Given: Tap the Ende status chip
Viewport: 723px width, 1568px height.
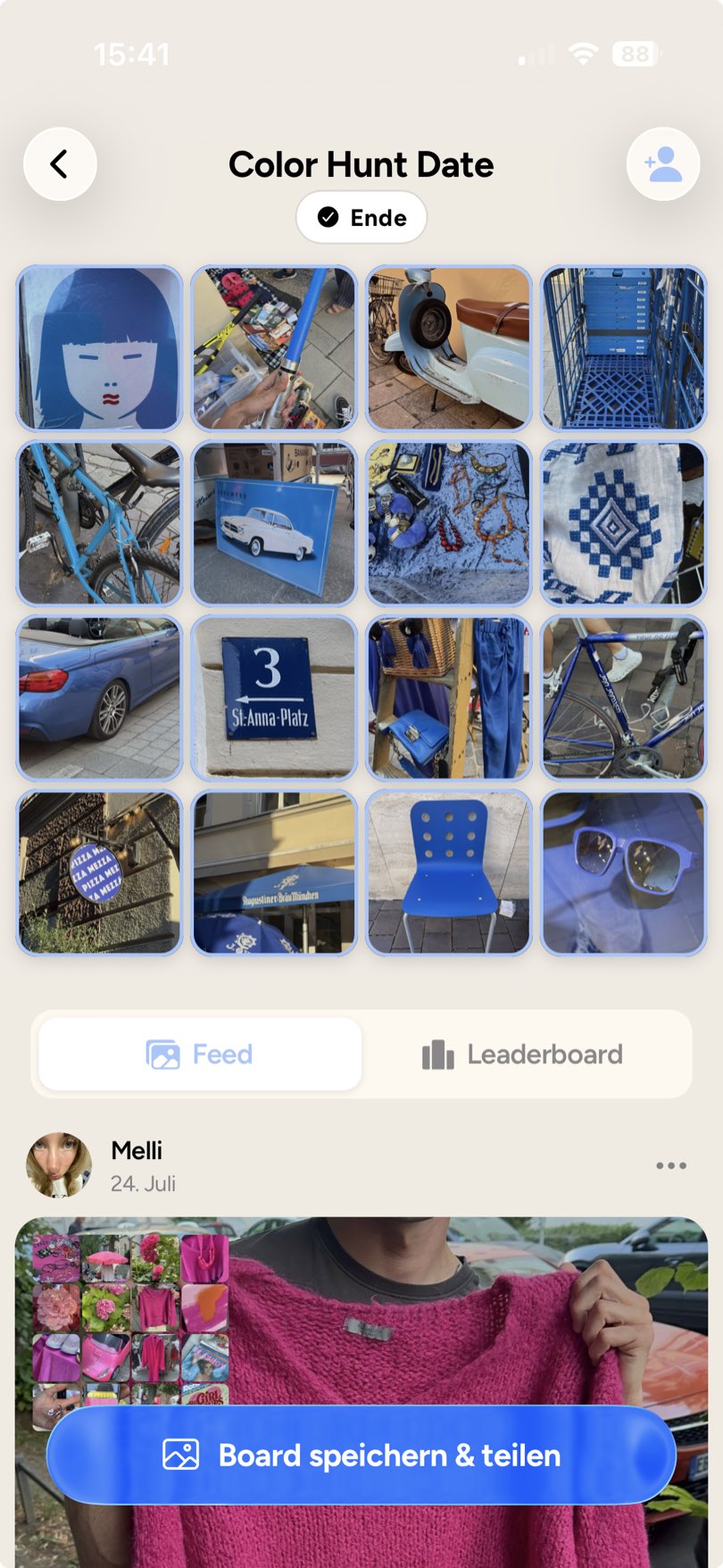Looking at the screenshot, I should [361, 217].
